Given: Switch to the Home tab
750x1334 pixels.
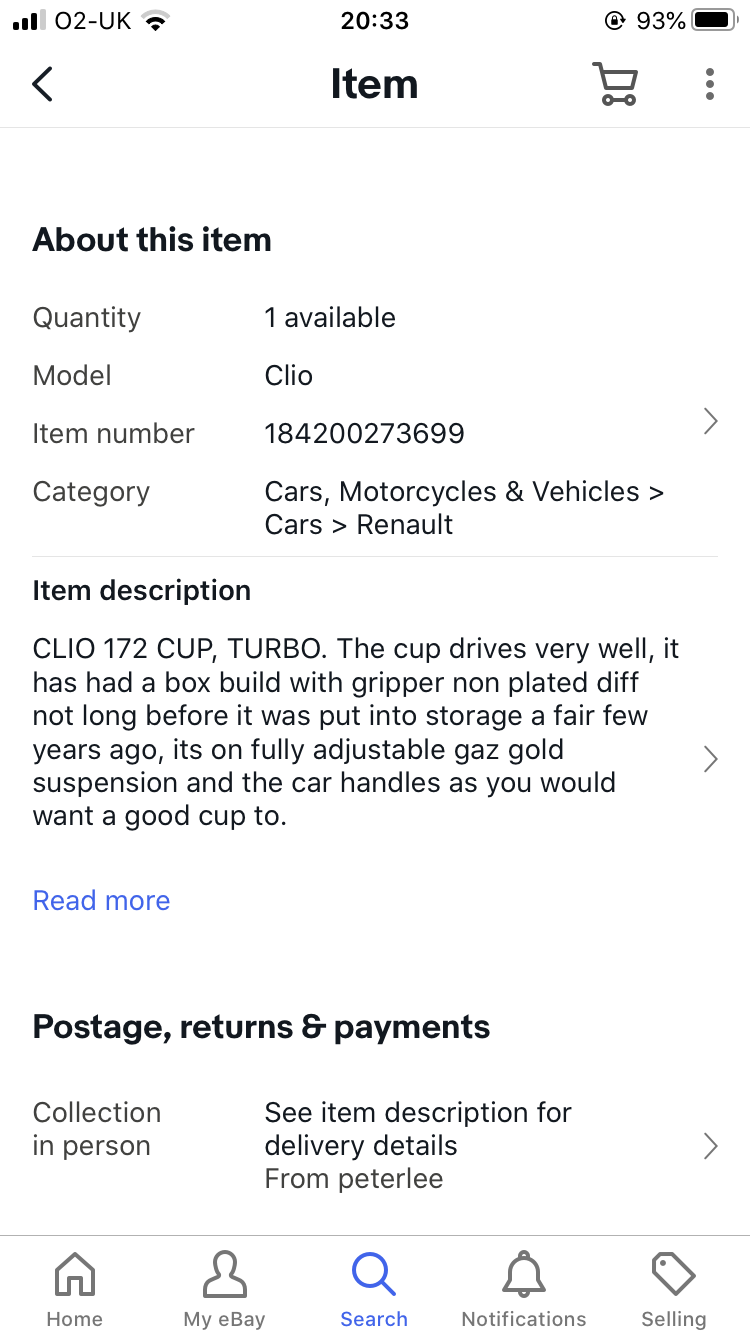Looking at the screenshot, I should click(x=74, y=1290).
